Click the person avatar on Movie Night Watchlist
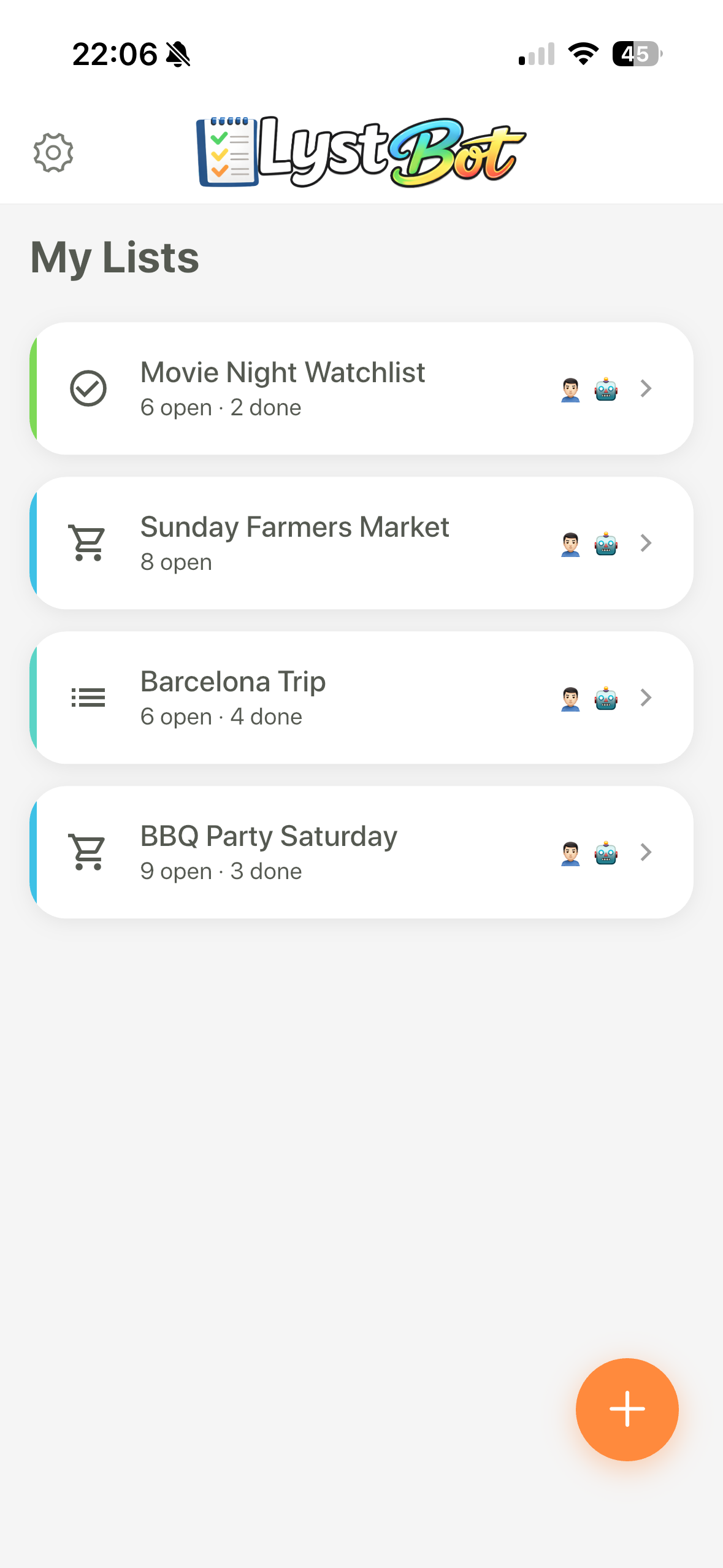Viewport: 723px width, 1568px height. pos(569,388)
